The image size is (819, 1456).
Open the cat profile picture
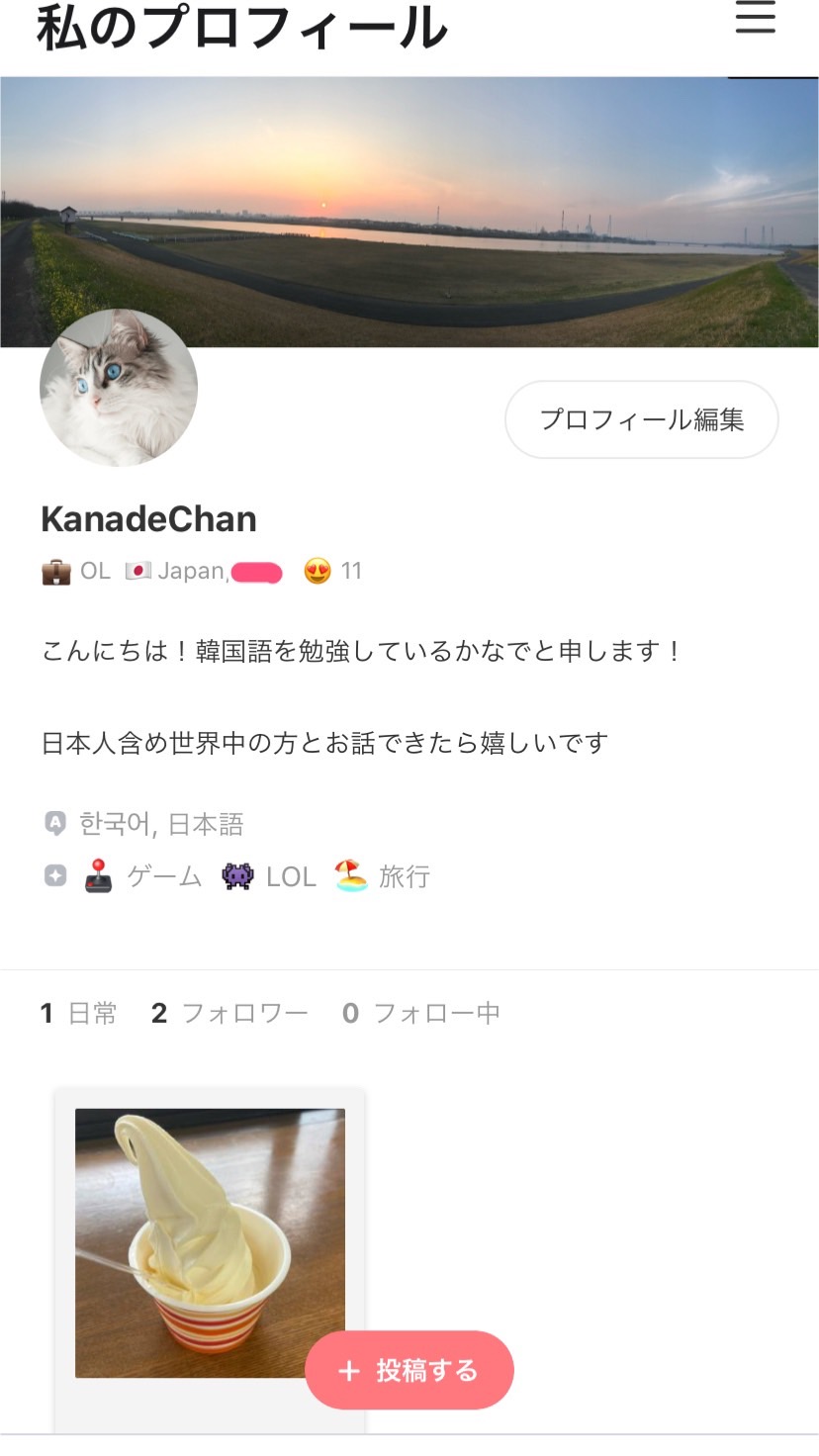point(119,388)
